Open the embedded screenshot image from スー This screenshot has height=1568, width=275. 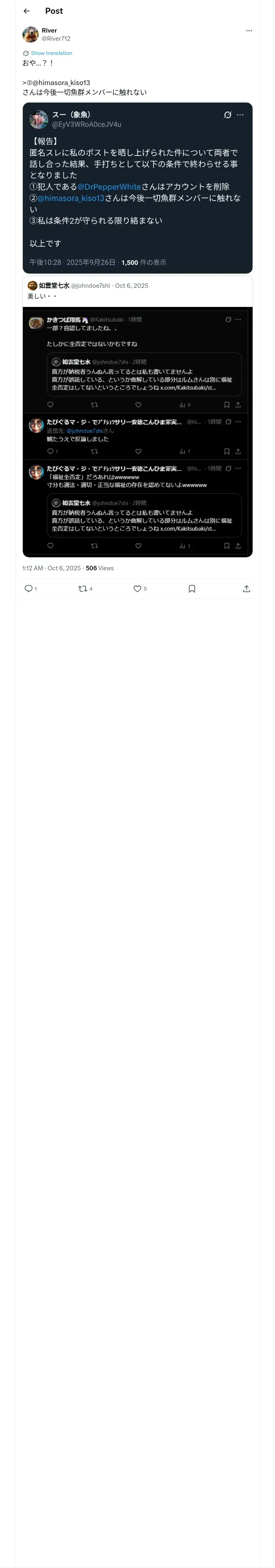coord(137,188)
